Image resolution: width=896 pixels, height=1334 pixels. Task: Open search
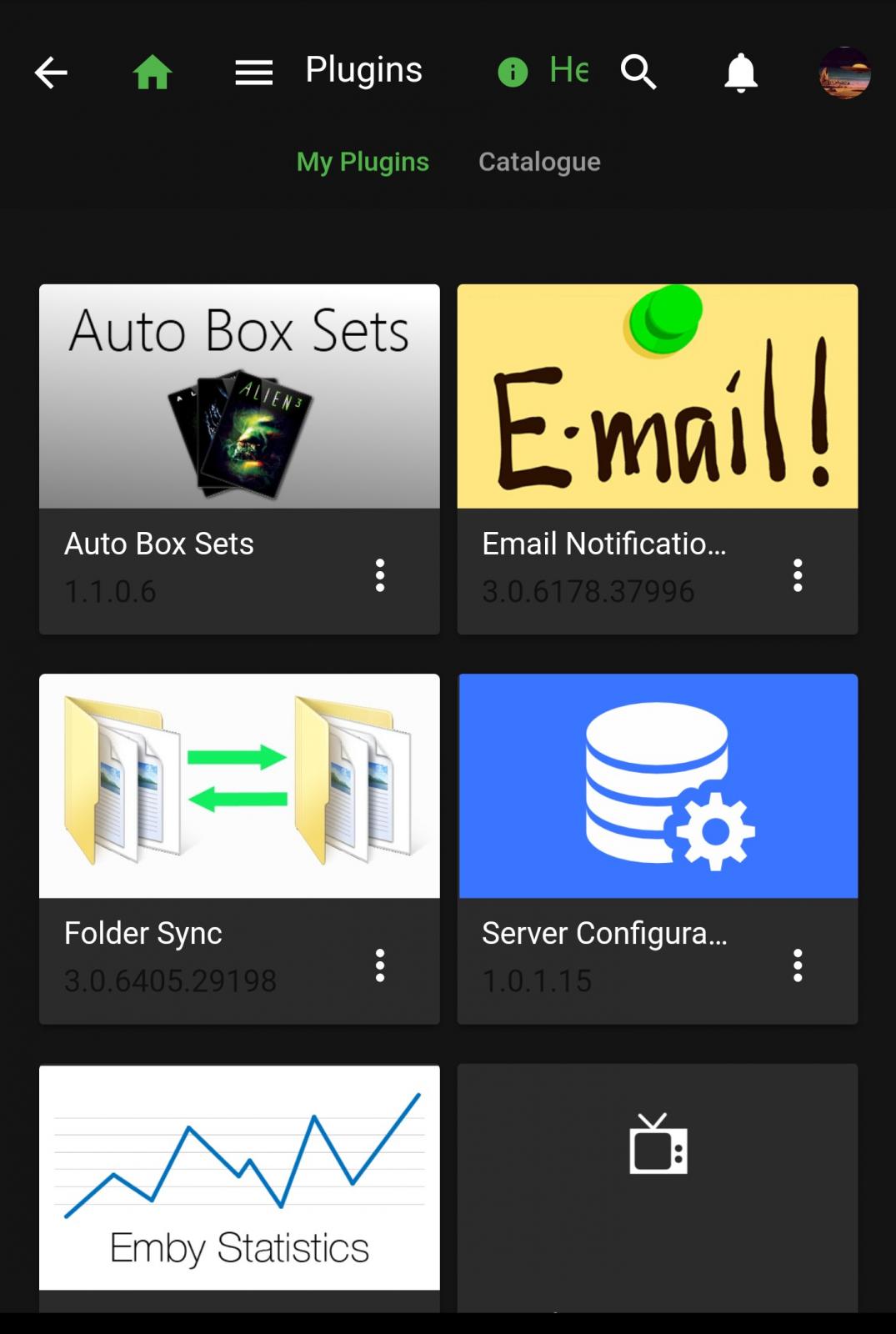638,73
